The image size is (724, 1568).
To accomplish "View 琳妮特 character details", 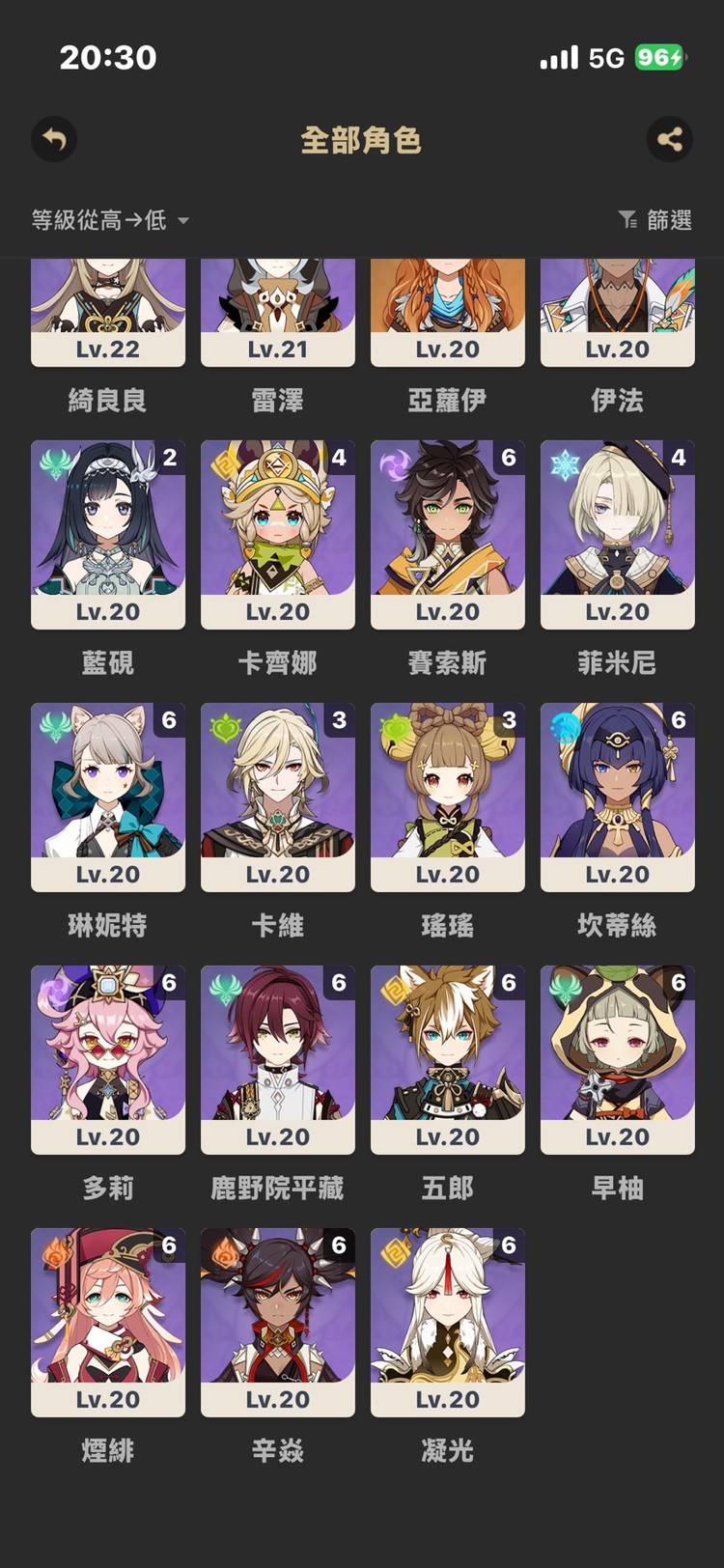I will [108, 797].
